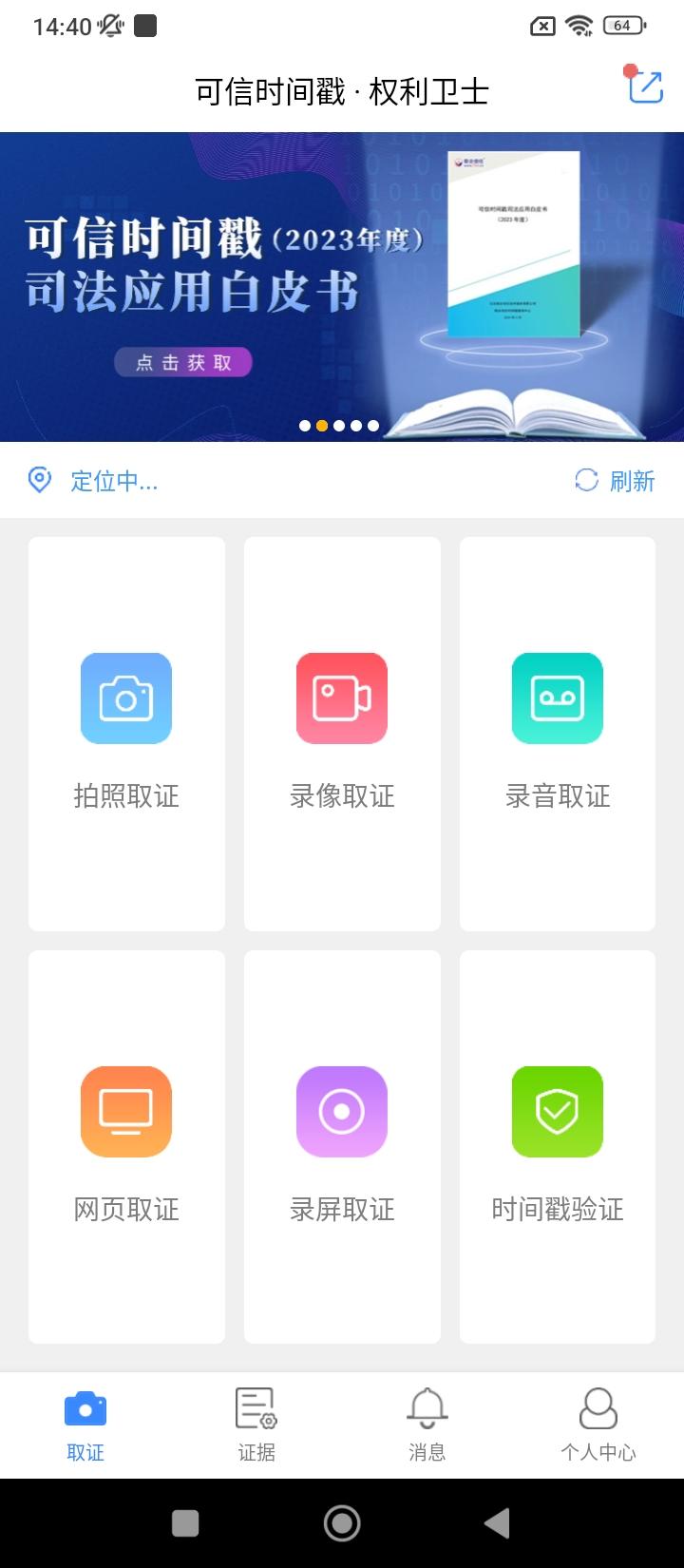Screen dimensions: 684x1568
Task: Open 时间戳验证 timestamp verification
Action: 558,1112
